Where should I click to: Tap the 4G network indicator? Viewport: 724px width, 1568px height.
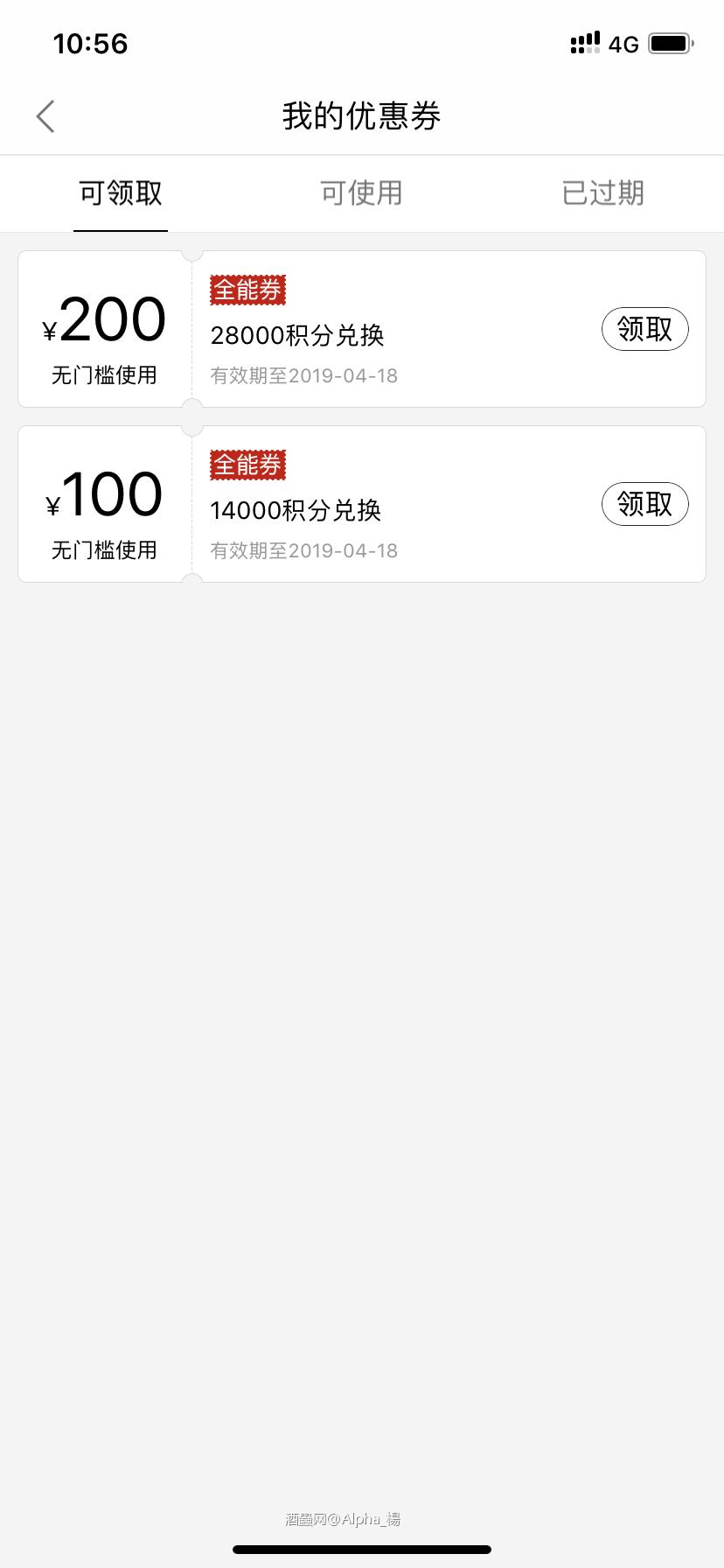click(623, 43)
